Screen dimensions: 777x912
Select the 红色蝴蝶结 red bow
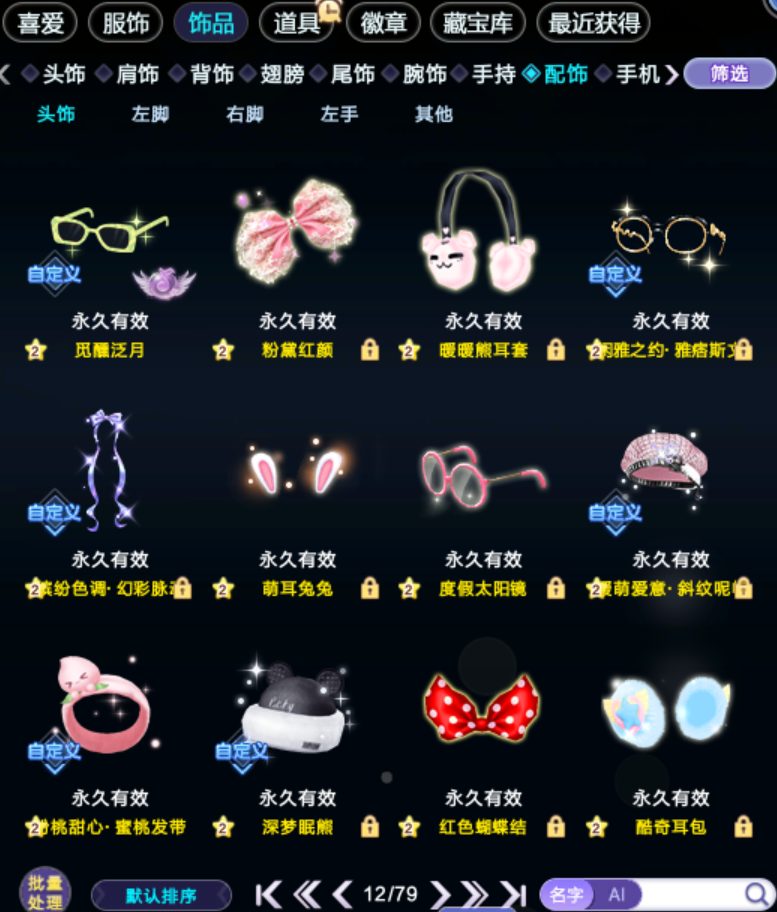pos(482,708)
